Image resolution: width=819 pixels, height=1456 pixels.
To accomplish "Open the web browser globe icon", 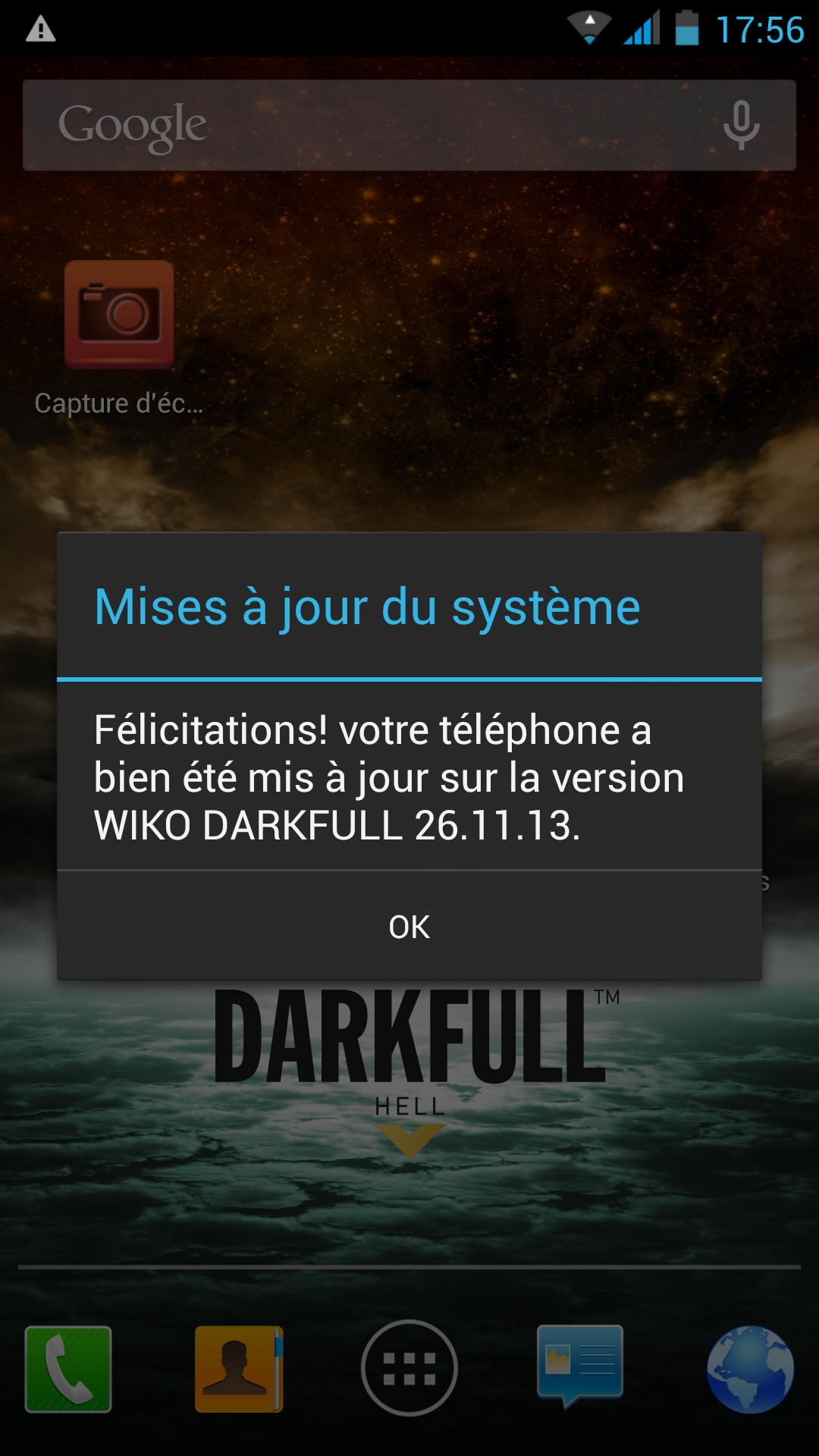I will [751, 1369].
